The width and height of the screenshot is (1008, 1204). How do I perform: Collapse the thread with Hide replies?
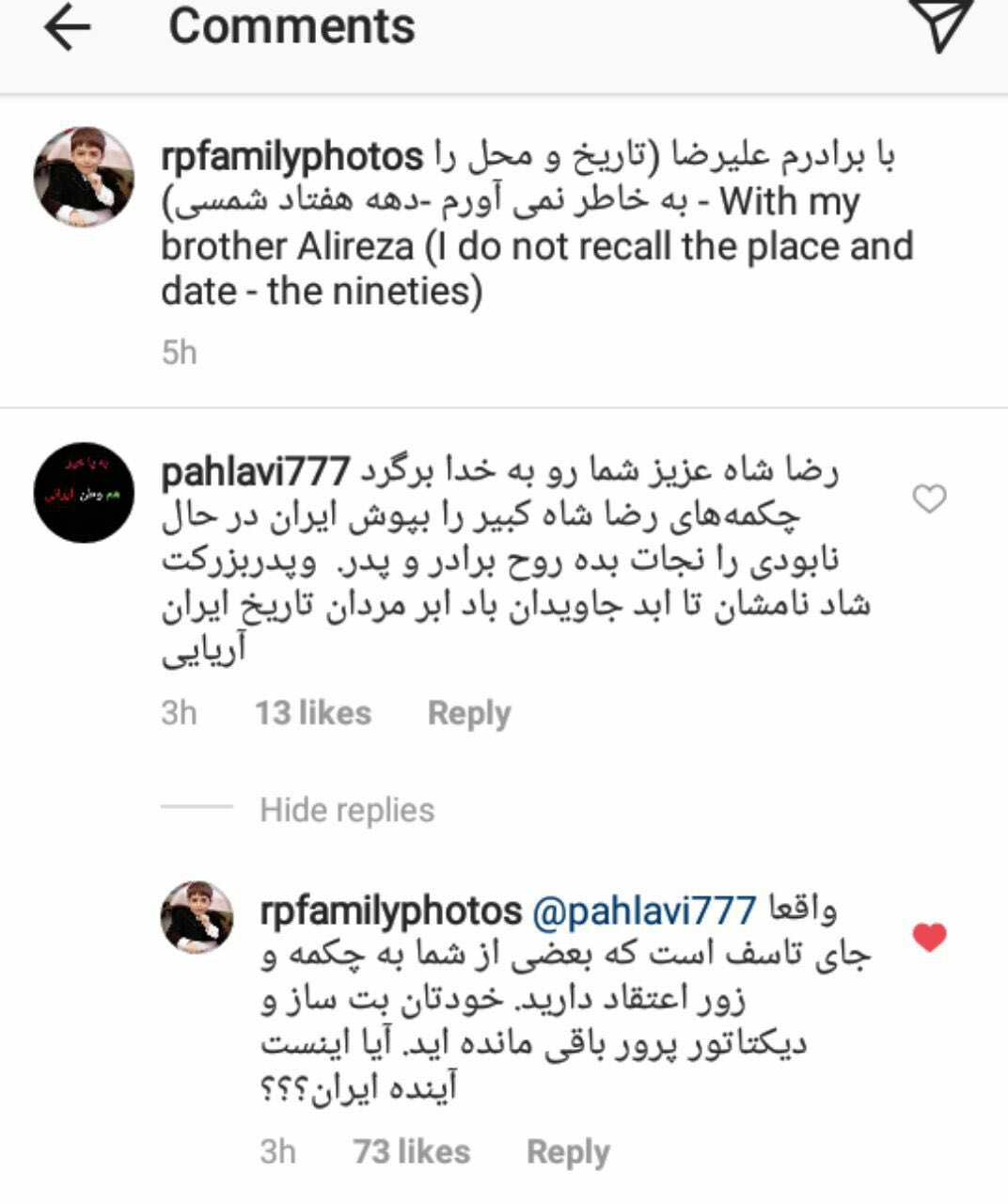pyautogui.click(x=347, y=810)
